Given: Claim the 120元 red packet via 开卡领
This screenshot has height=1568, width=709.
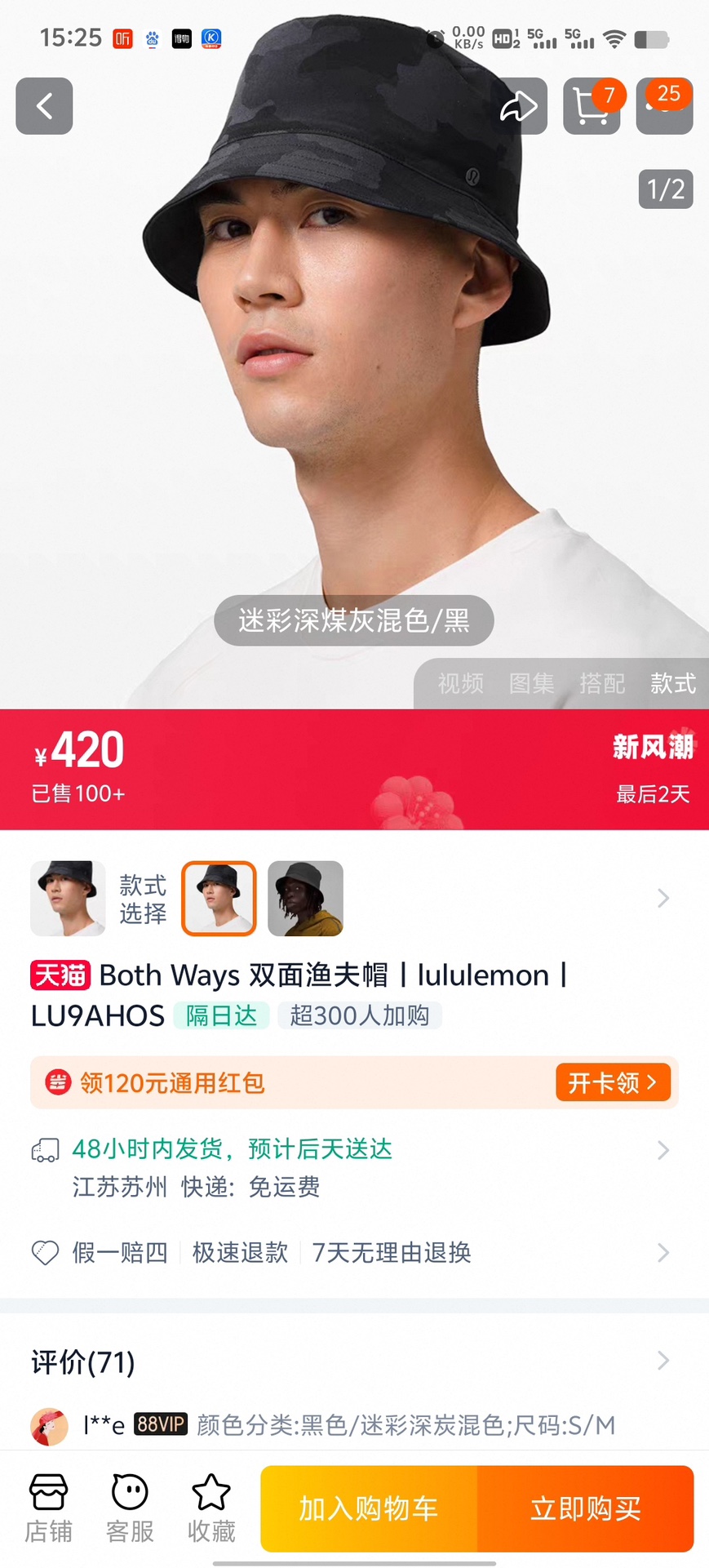Looking at the screenshot, I should 613,1082.
